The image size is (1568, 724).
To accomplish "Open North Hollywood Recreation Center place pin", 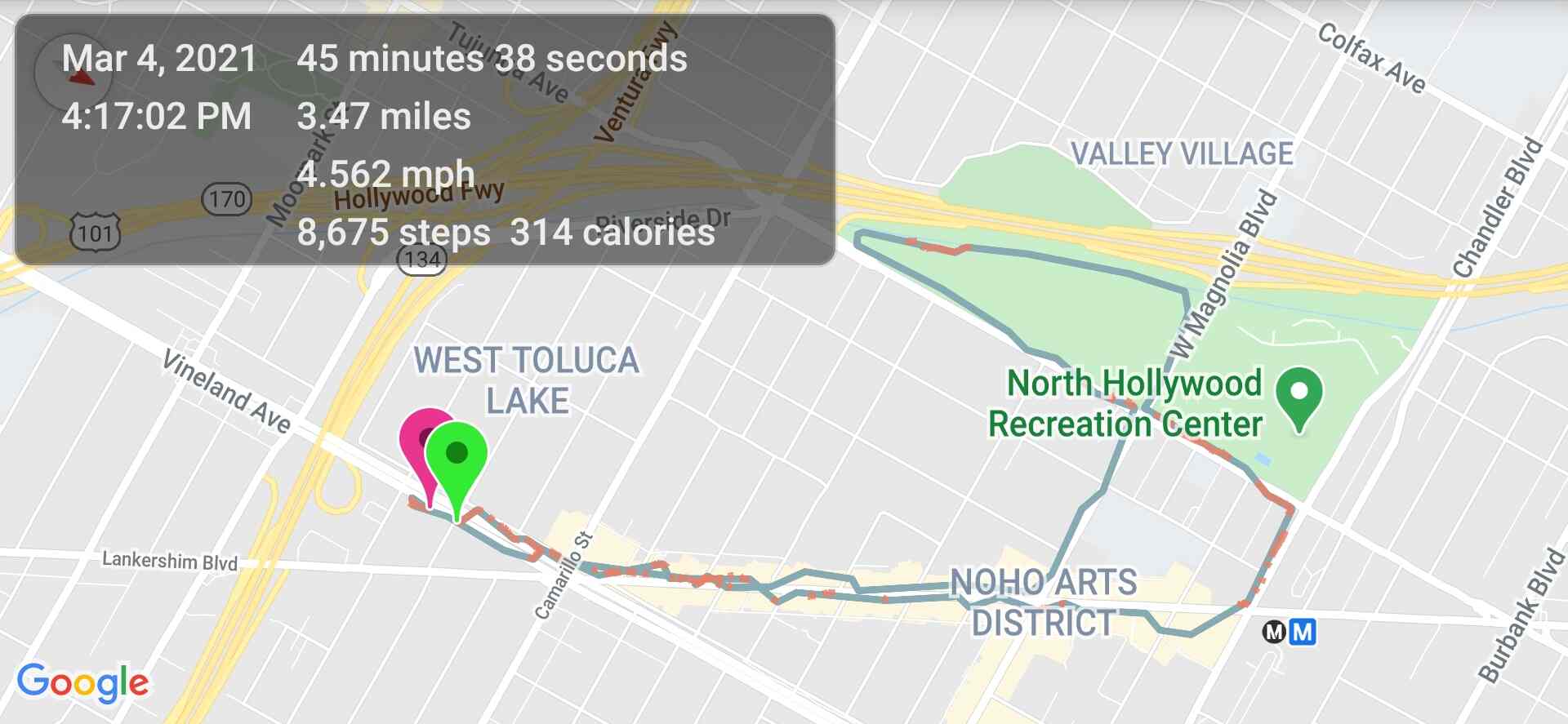I will coord(1298,394).
